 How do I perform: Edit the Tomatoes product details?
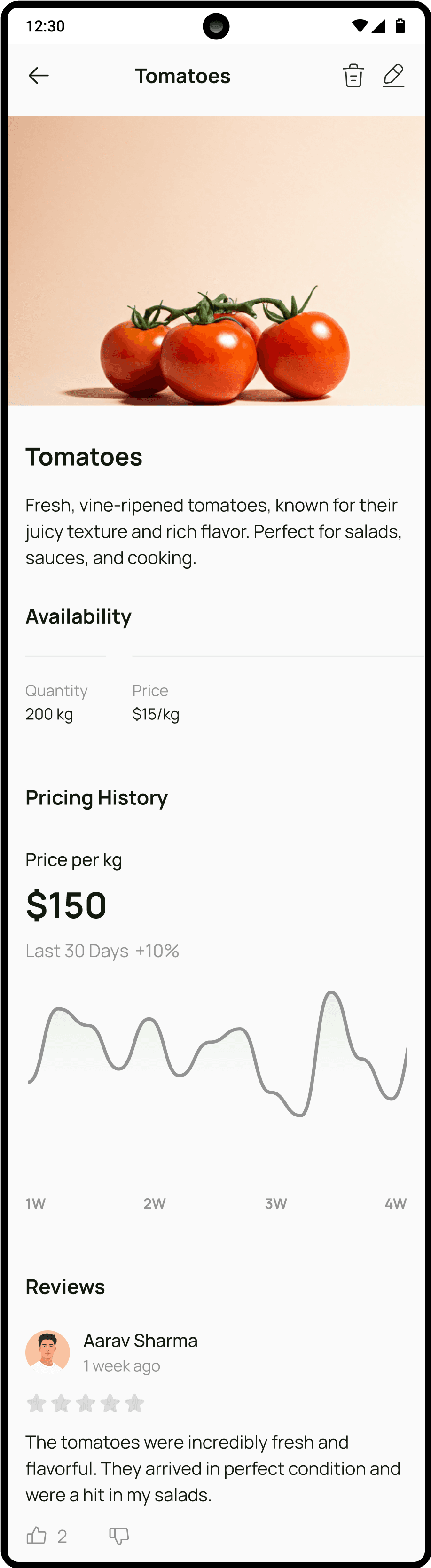(x=394, y=76)
